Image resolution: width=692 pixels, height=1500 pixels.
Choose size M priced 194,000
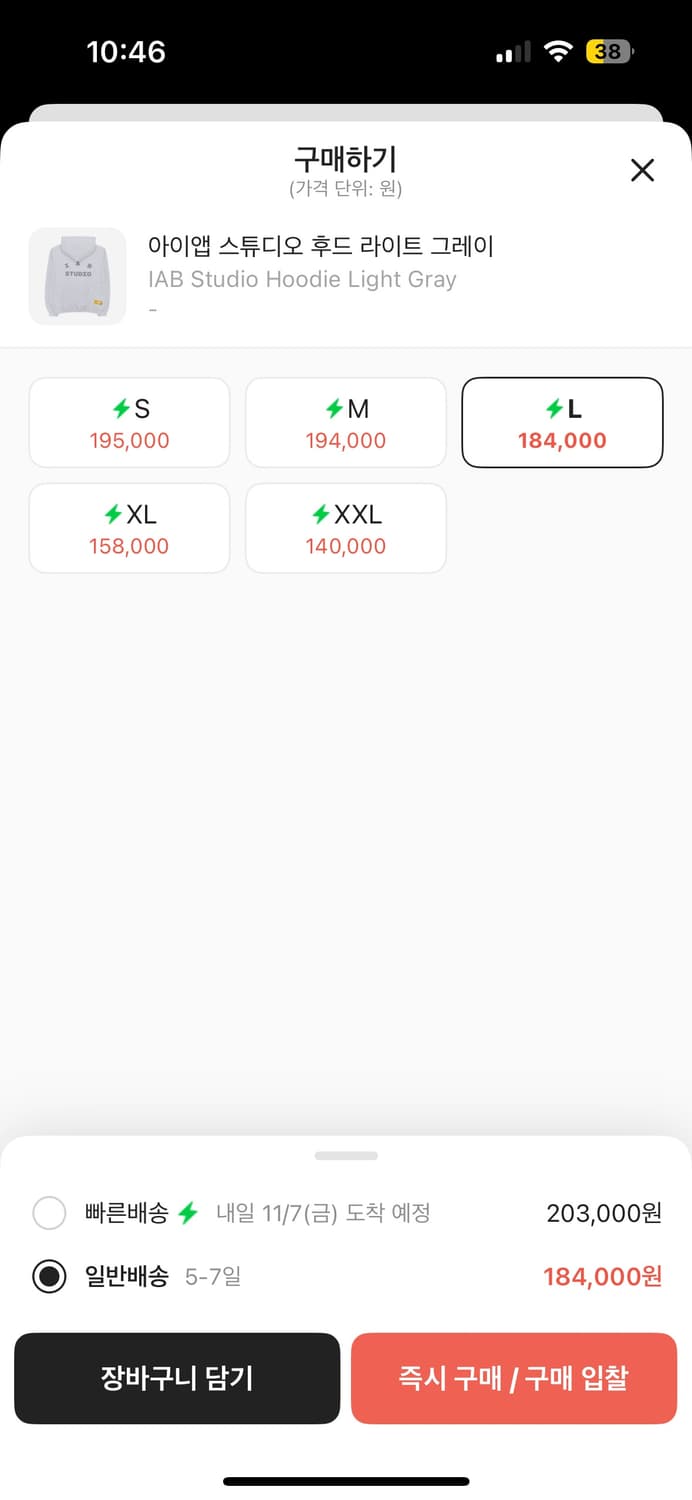[346, 423]
